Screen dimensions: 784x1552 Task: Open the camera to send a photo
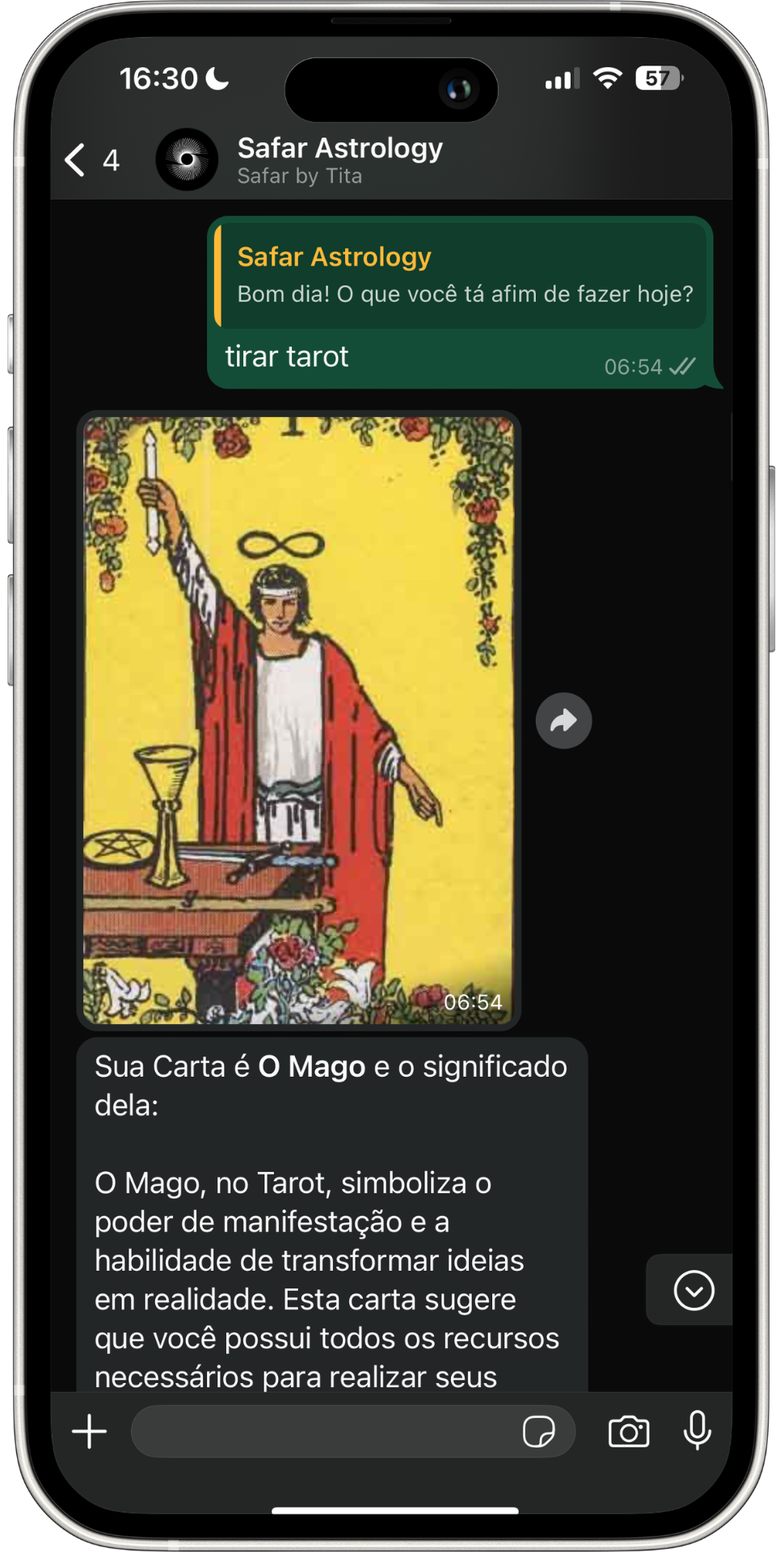[x=629, y=1432]
